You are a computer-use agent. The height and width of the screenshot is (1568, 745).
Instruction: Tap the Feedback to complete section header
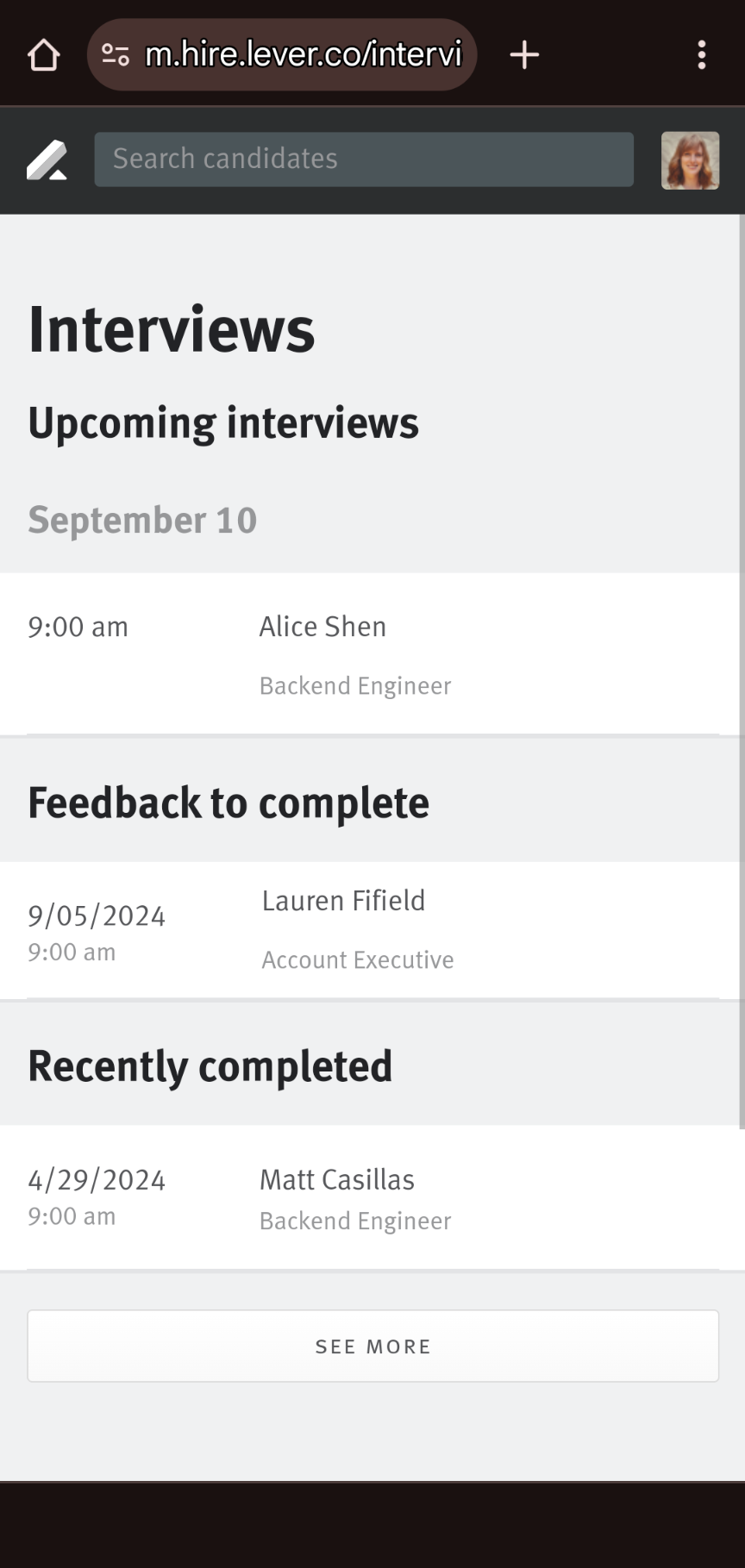(229, 801)
